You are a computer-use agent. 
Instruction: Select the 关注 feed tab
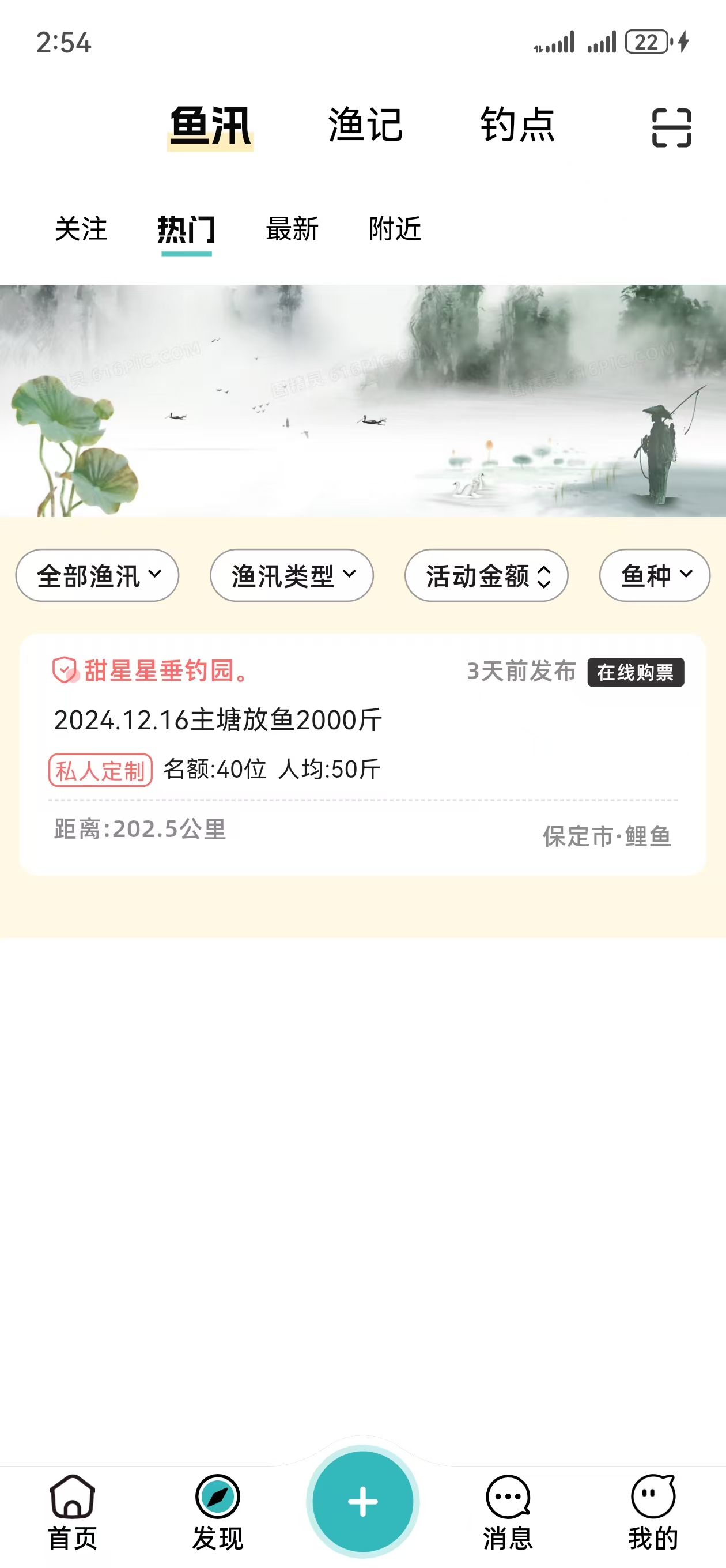click(81, 229)
